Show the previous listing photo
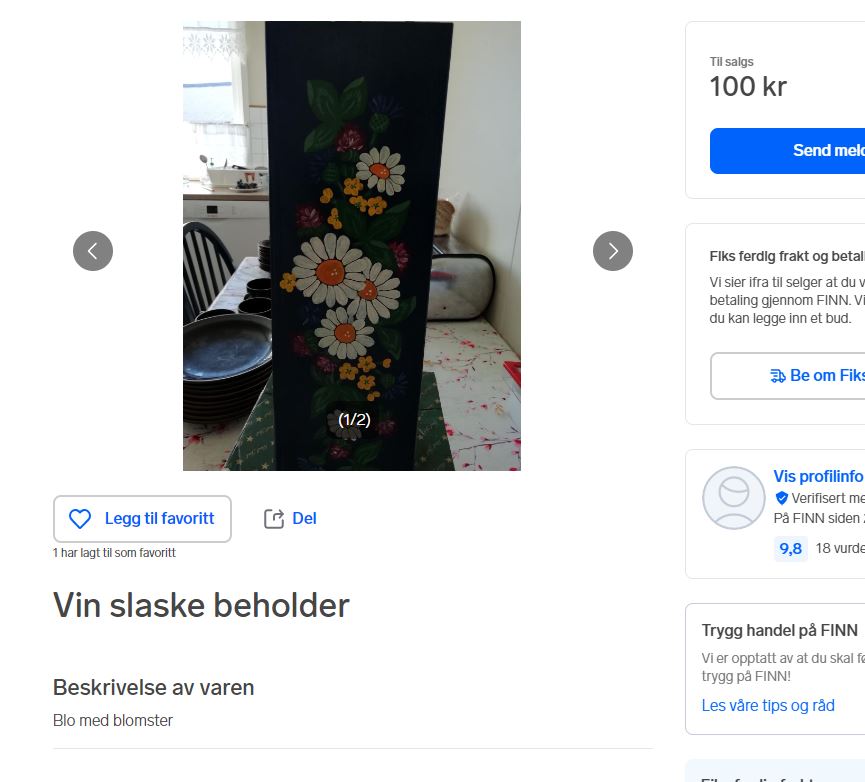 click(93, 251)
